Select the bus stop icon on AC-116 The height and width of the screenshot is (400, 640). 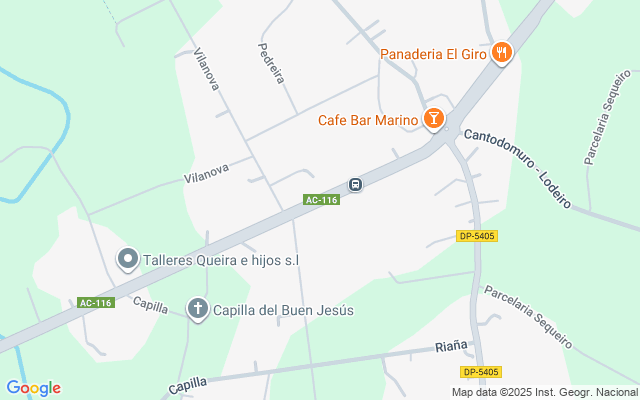click(x=355, y=184)
